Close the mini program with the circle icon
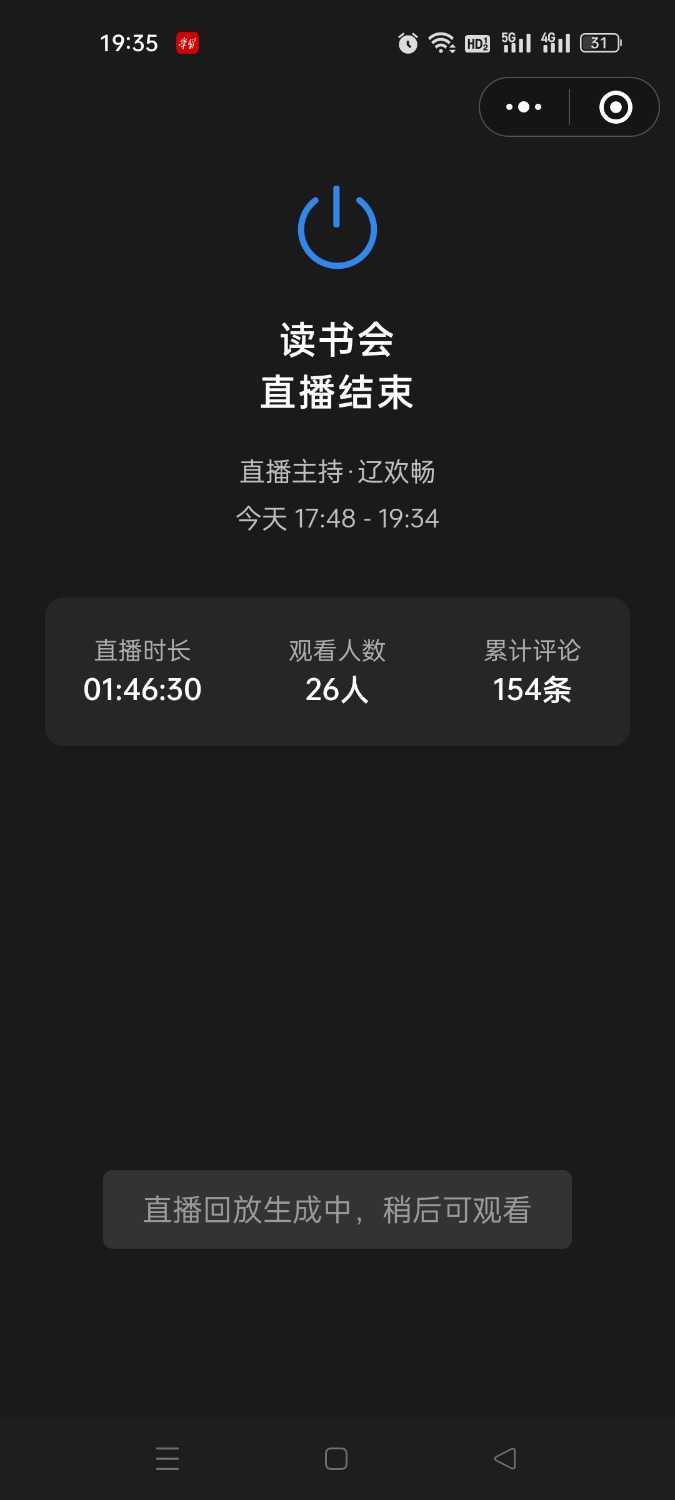The height and width of the screenshot is (1500, 675). [x=615, y=107]
